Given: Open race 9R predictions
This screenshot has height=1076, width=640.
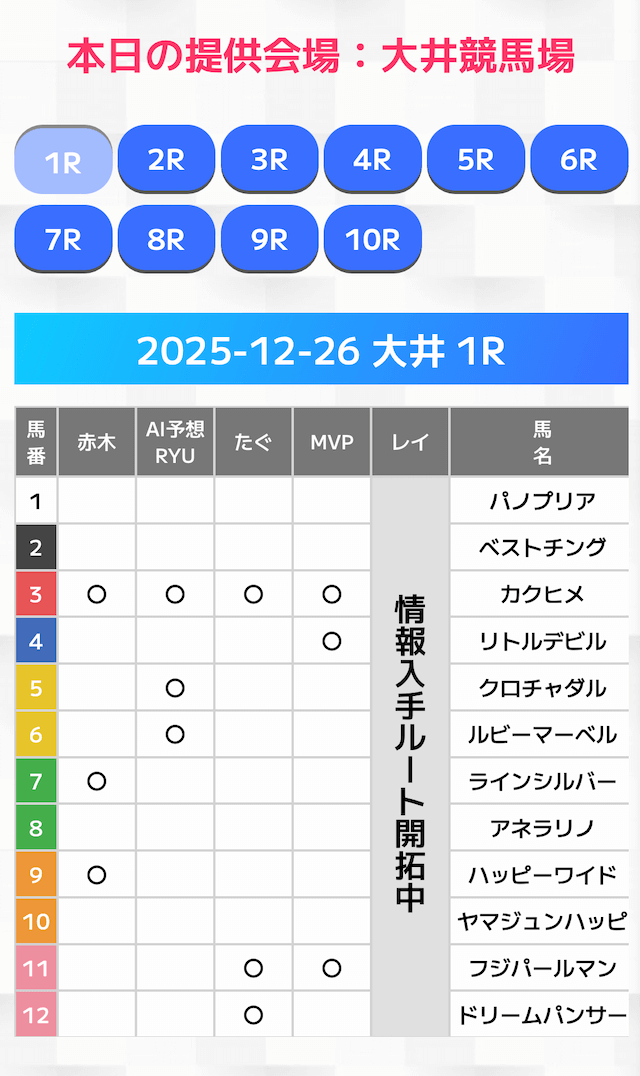Looking at the screenshot, I should (x=269, y=239).
